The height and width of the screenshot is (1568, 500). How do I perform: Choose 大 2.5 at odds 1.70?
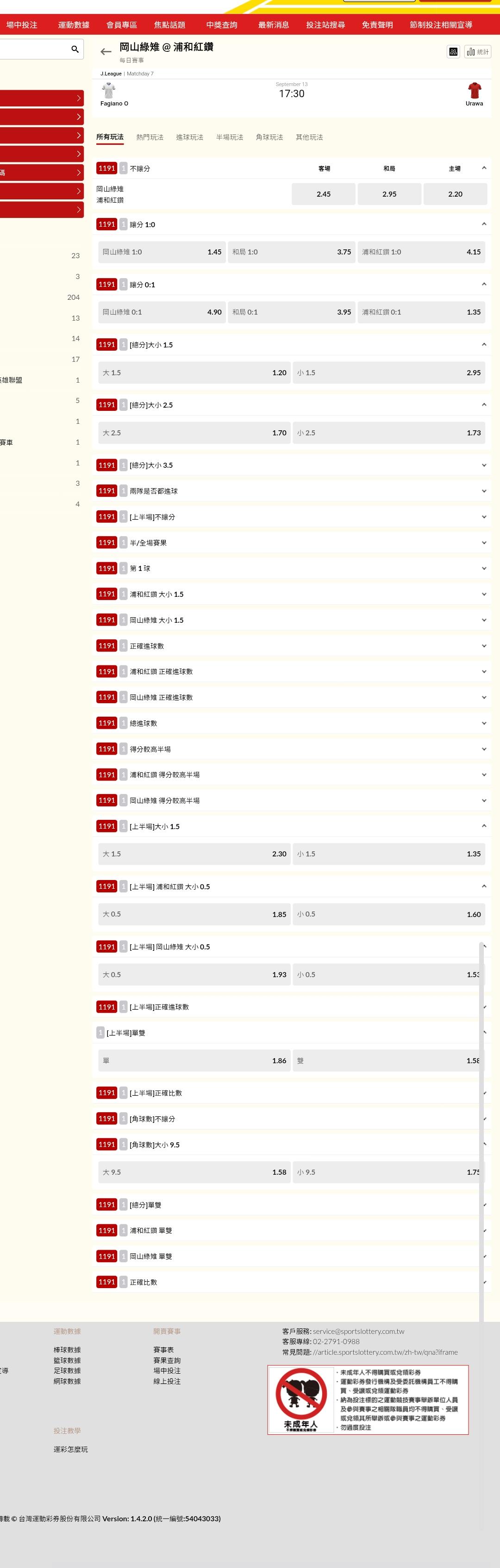coord(194,433)
